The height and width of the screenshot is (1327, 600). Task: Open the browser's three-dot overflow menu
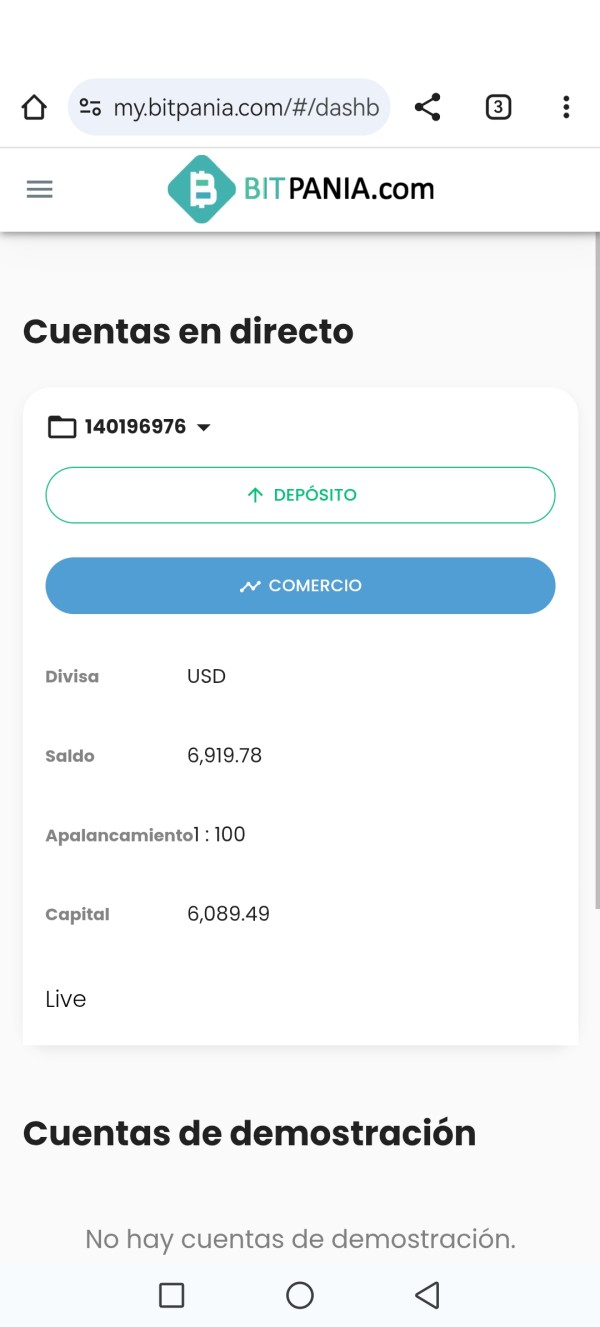[566, 107]
